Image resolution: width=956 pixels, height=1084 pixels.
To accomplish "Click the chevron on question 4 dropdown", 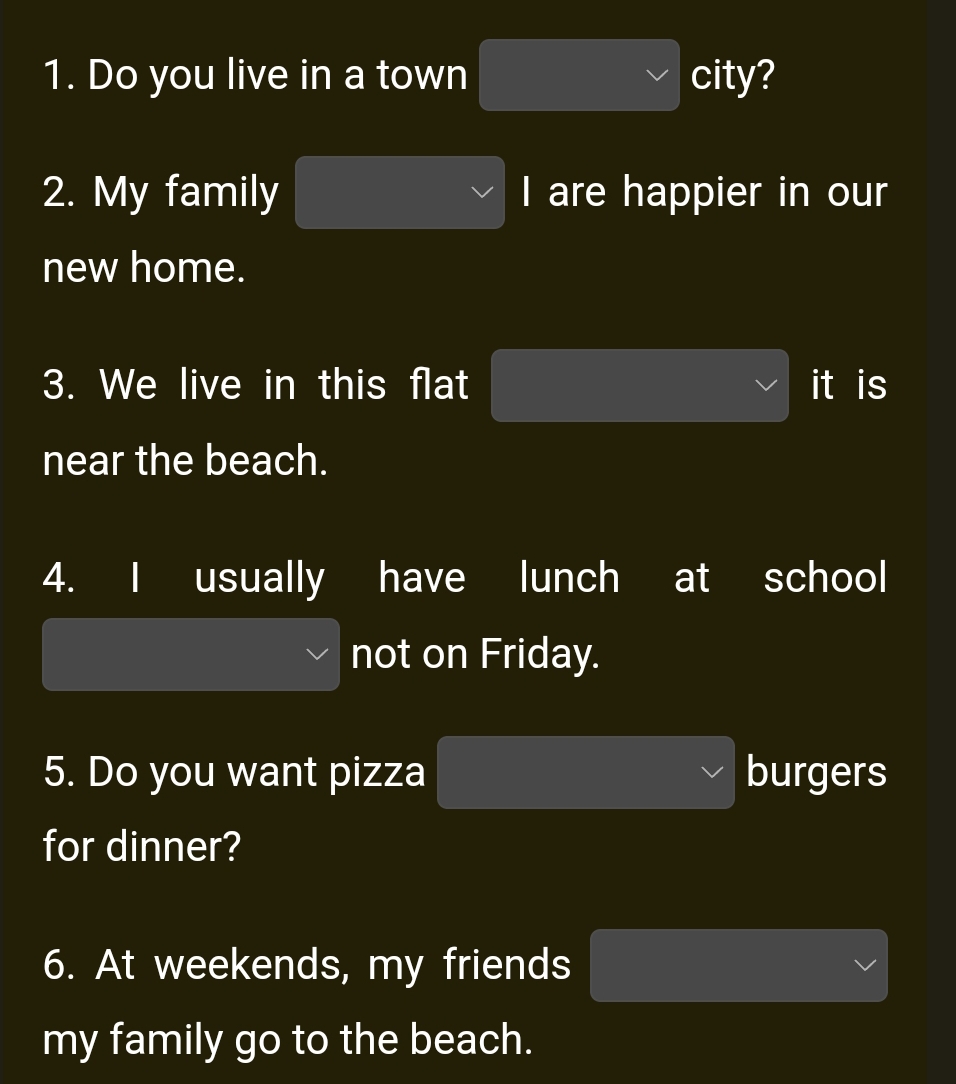I will point(315,655).
